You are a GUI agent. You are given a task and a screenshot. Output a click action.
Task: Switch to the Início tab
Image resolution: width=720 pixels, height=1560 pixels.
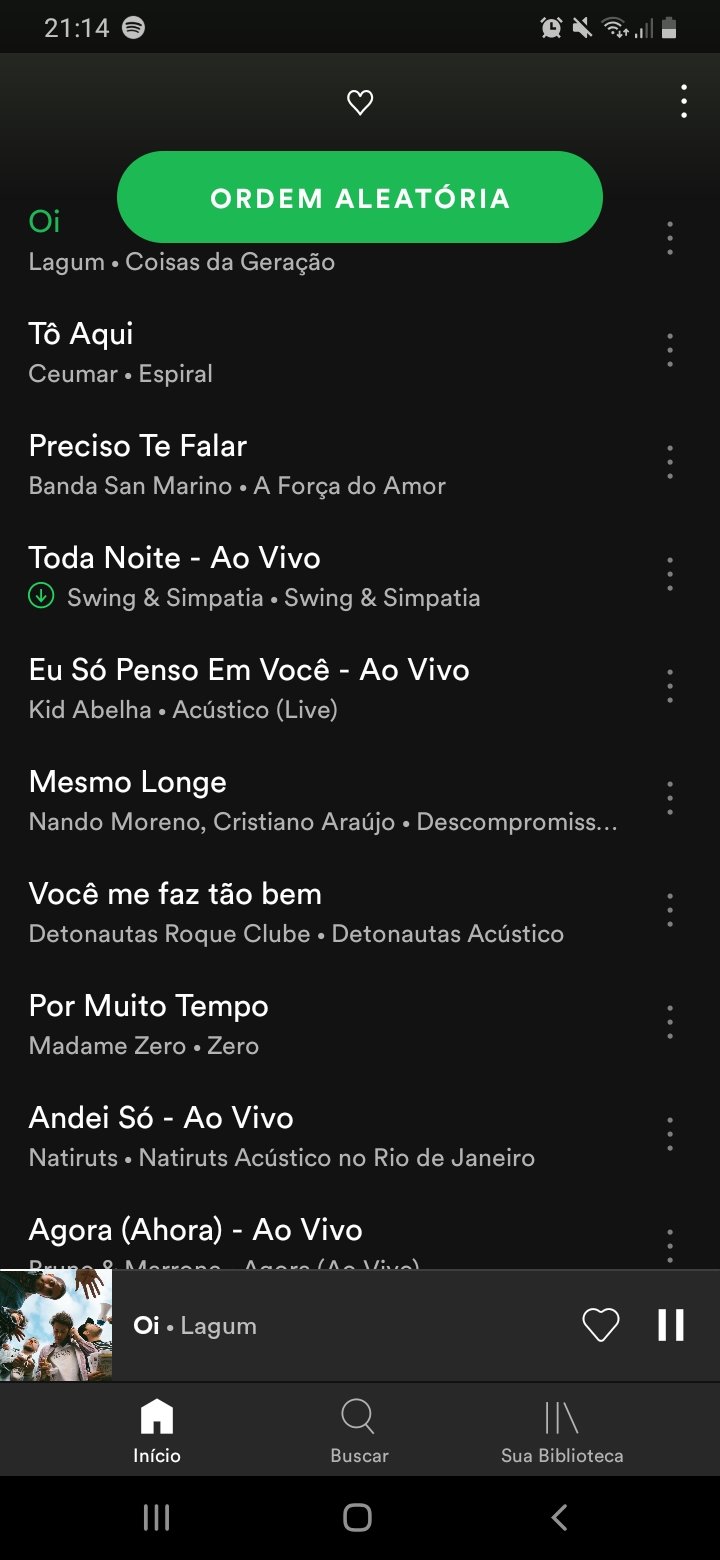click(x=157, y=1430)
